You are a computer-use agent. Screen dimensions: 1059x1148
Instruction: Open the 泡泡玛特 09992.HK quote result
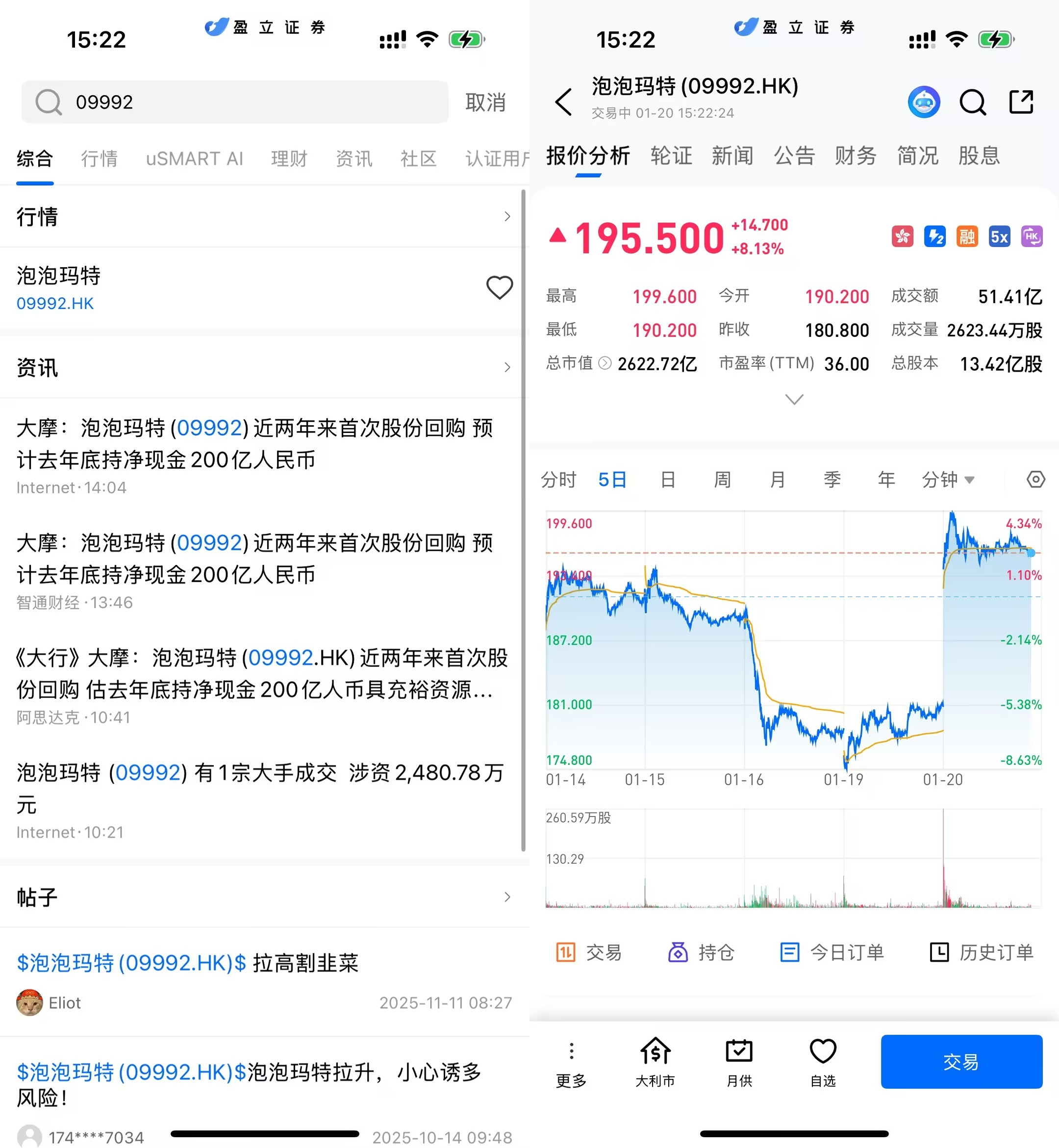point(172,288)
